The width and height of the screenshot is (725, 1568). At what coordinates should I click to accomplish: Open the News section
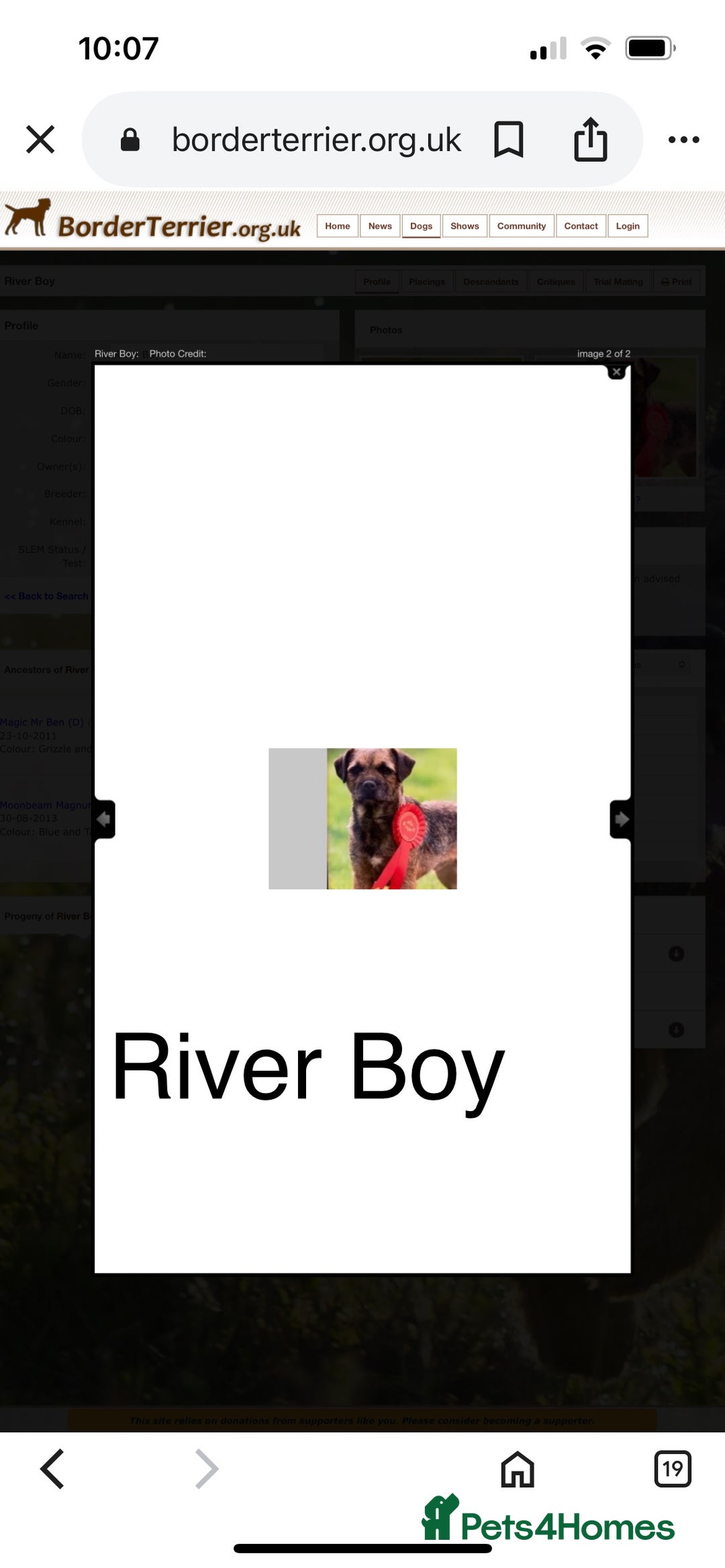(380, 226)
